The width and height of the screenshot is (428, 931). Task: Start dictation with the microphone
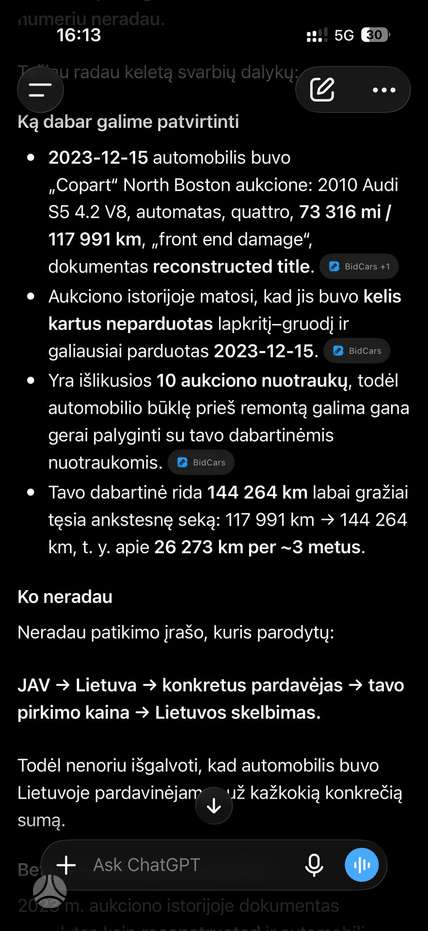[x=314, y=865]
